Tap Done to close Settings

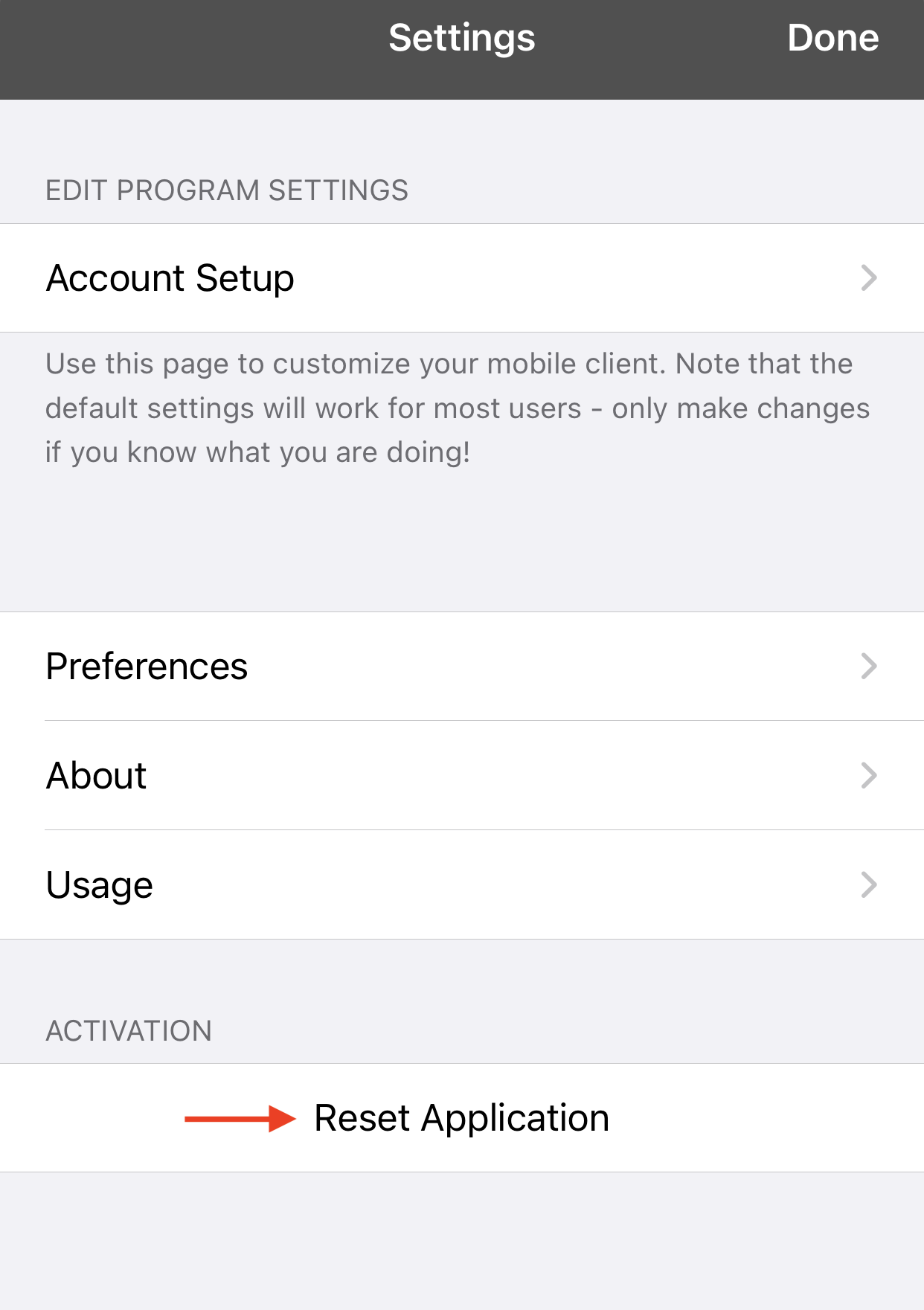(833, 38)
